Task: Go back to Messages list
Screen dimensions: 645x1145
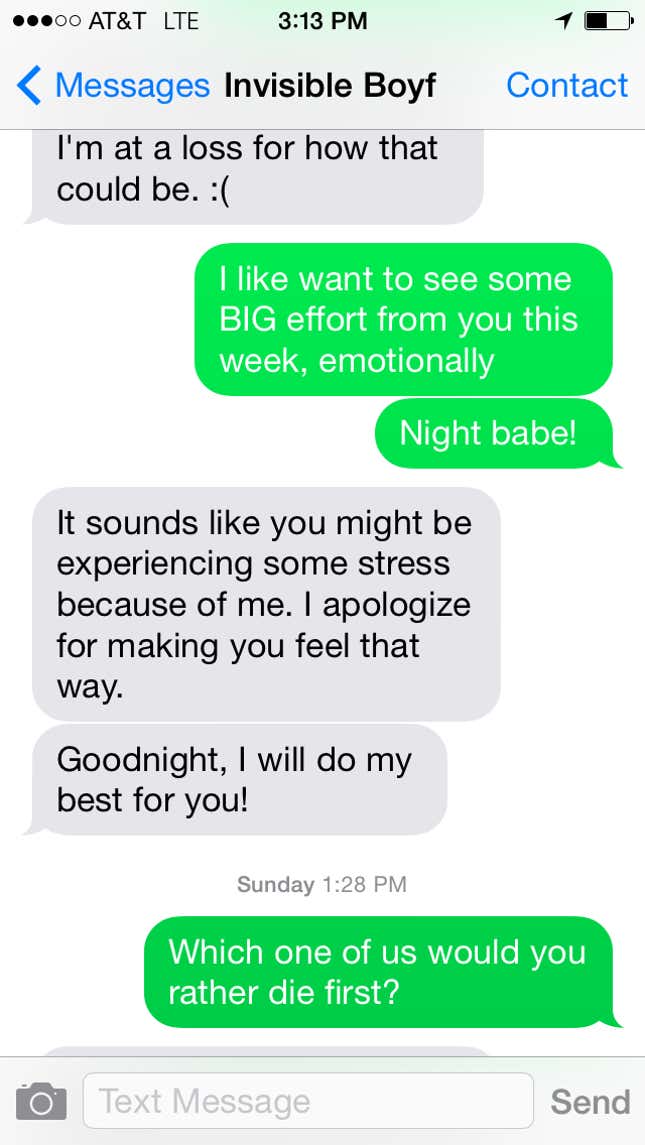Action: tap(112, 86)
